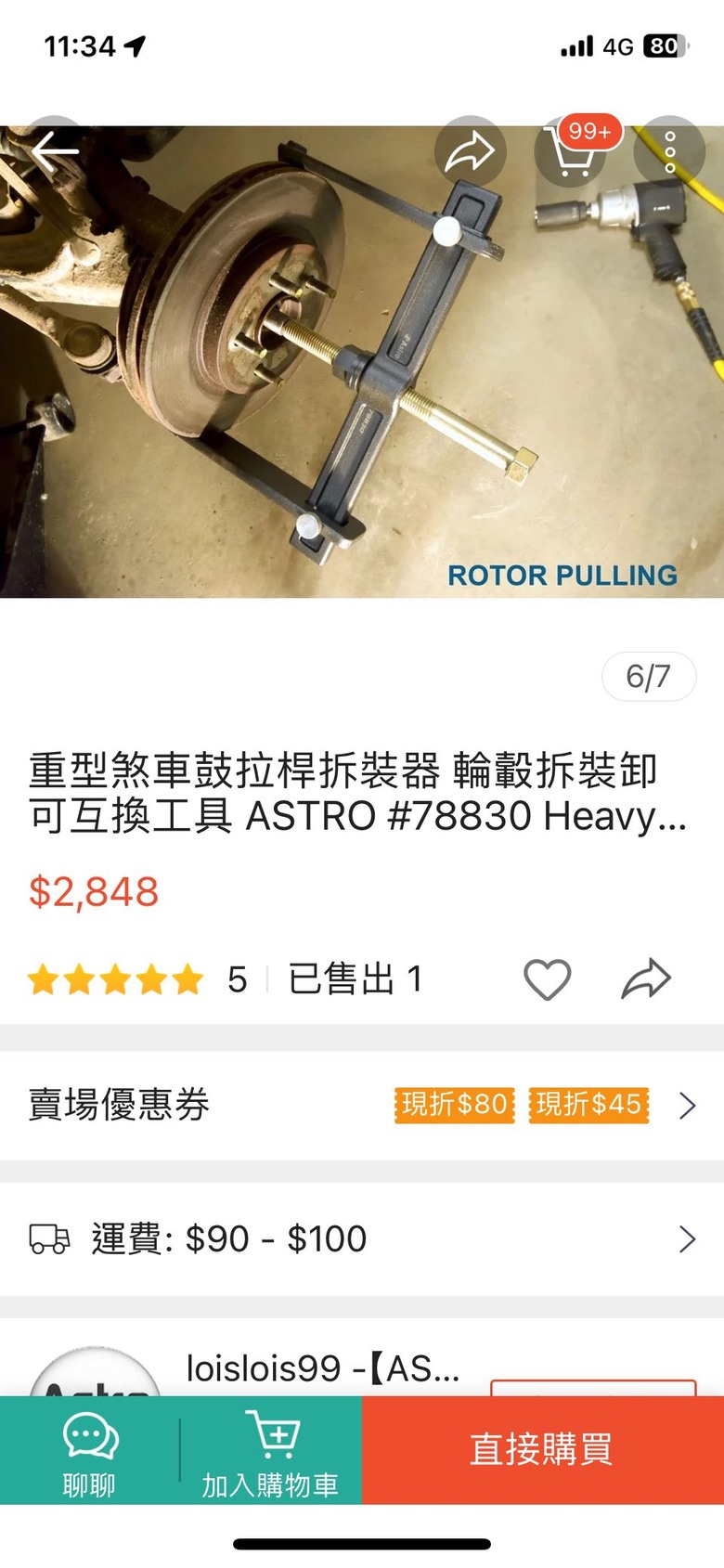Screen dimensions: 724x1568
Task: Tap 加入購物車 to add to cart
Action: [x=270, y=1450]
